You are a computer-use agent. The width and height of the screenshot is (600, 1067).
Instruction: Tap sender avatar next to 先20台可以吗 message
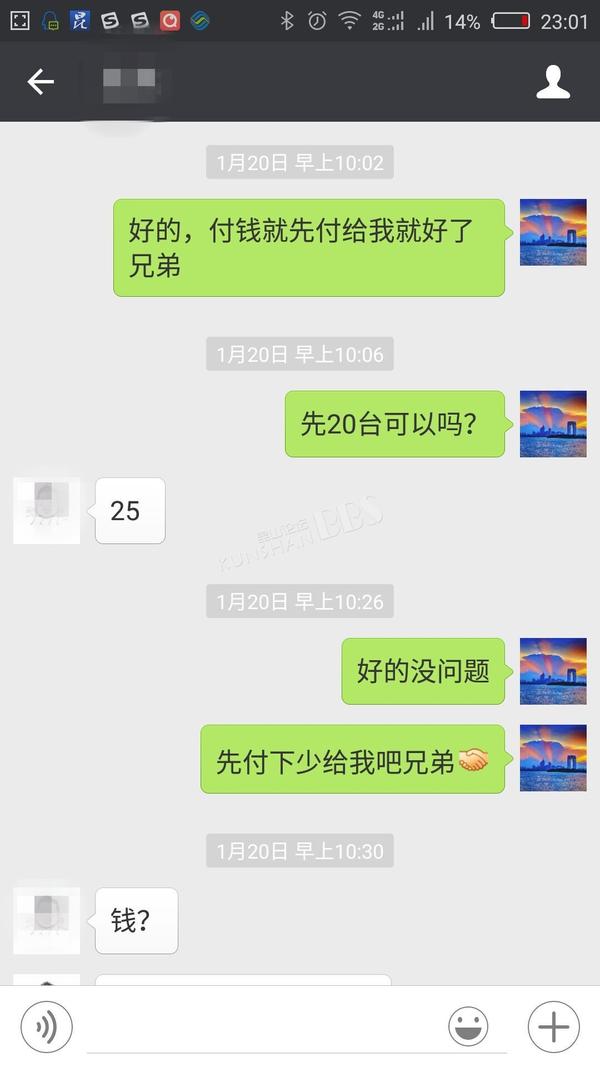[553, 424]
